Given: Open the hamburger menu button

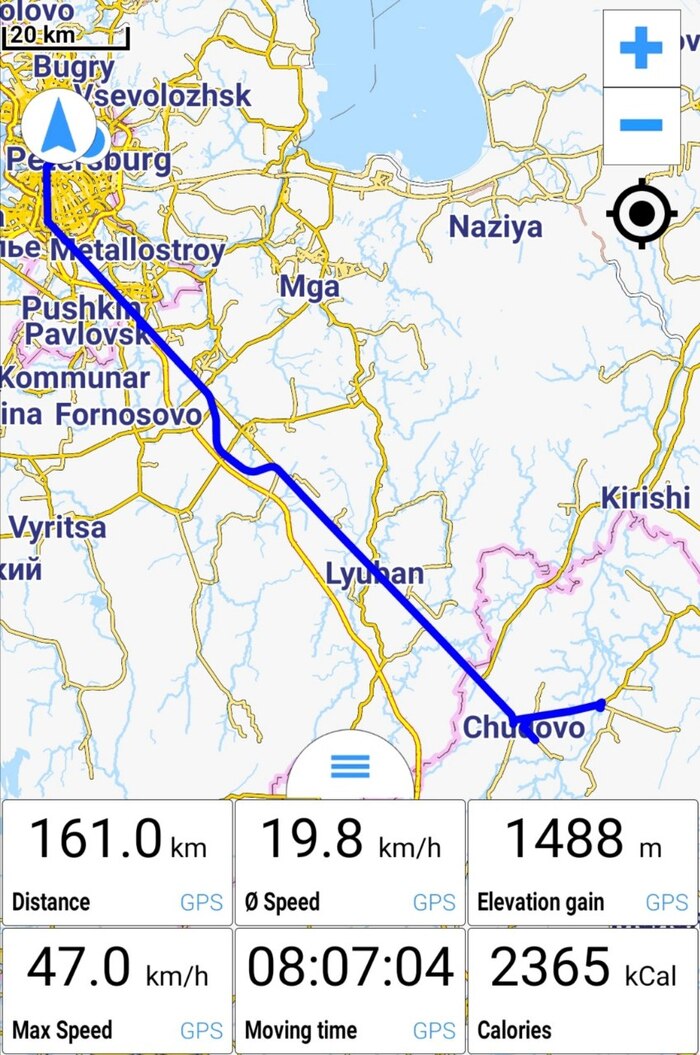Looking at the screenshot, I should tap(349, 767).
